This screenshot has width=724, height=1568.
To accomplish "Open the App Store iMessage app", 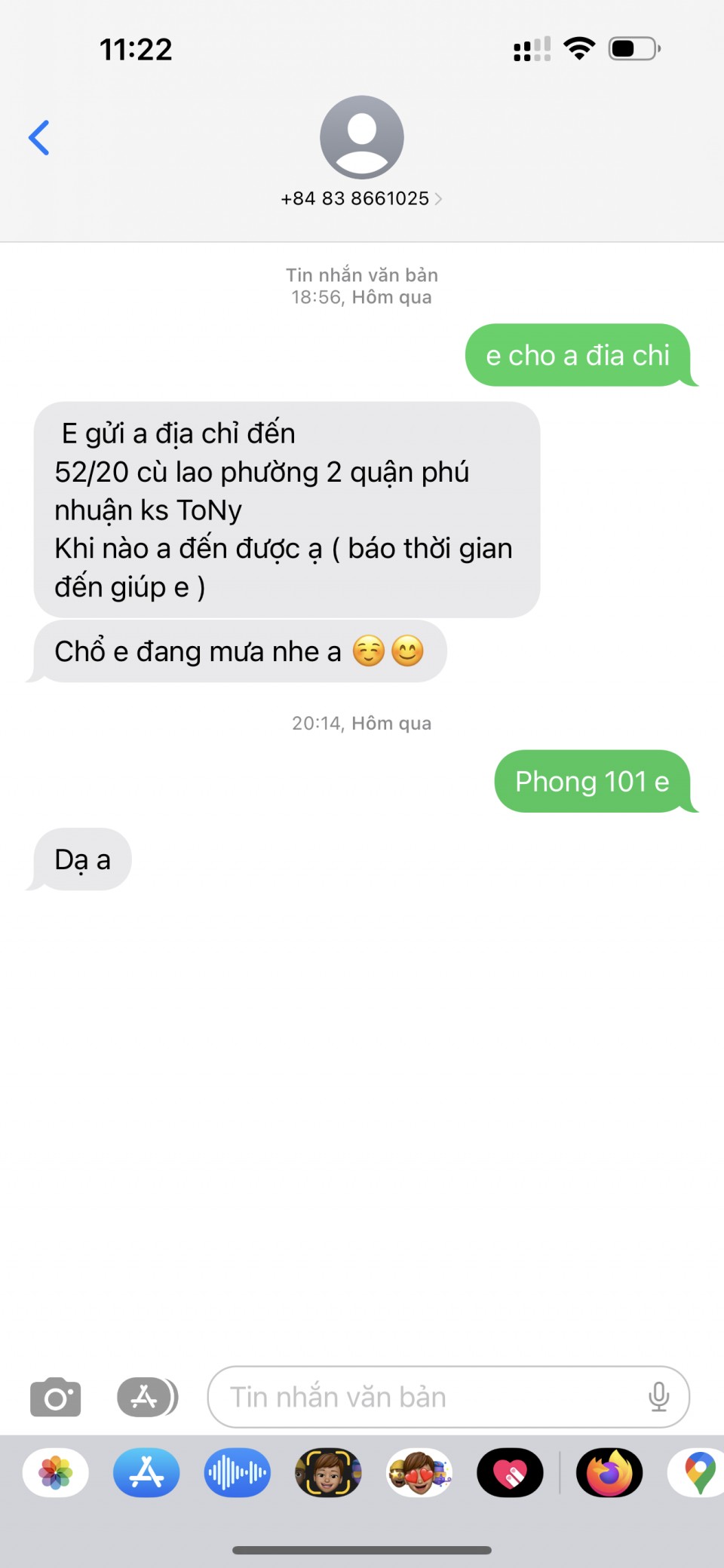I will tap(146, 1472).
